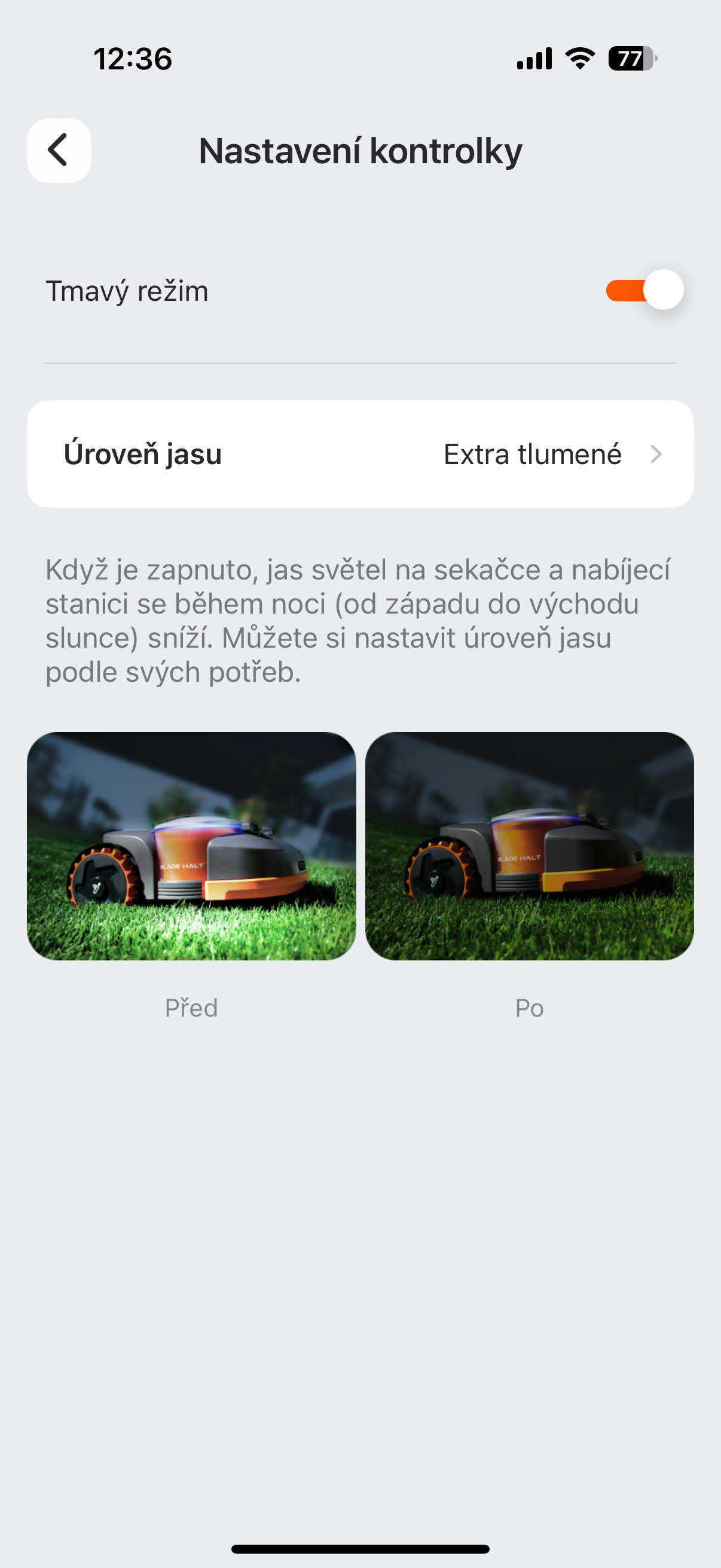The image size is (721, 1568).
Task: Disable the Tmavý režim switch
Action: click(644, 291)
